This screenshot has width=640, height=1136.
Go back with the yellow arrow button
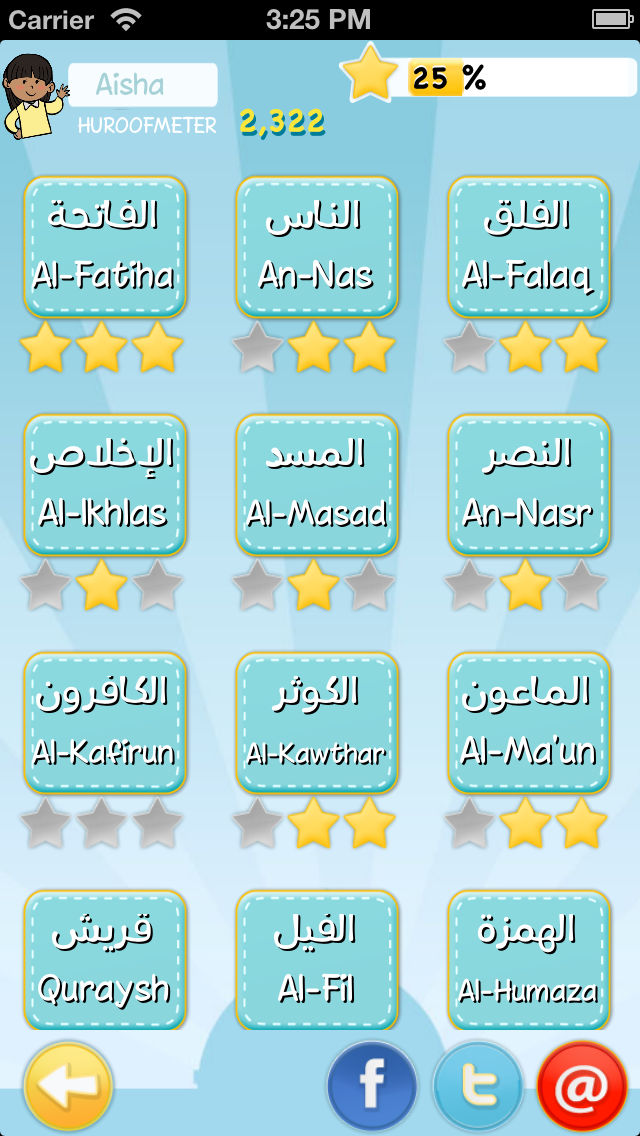68,1086
